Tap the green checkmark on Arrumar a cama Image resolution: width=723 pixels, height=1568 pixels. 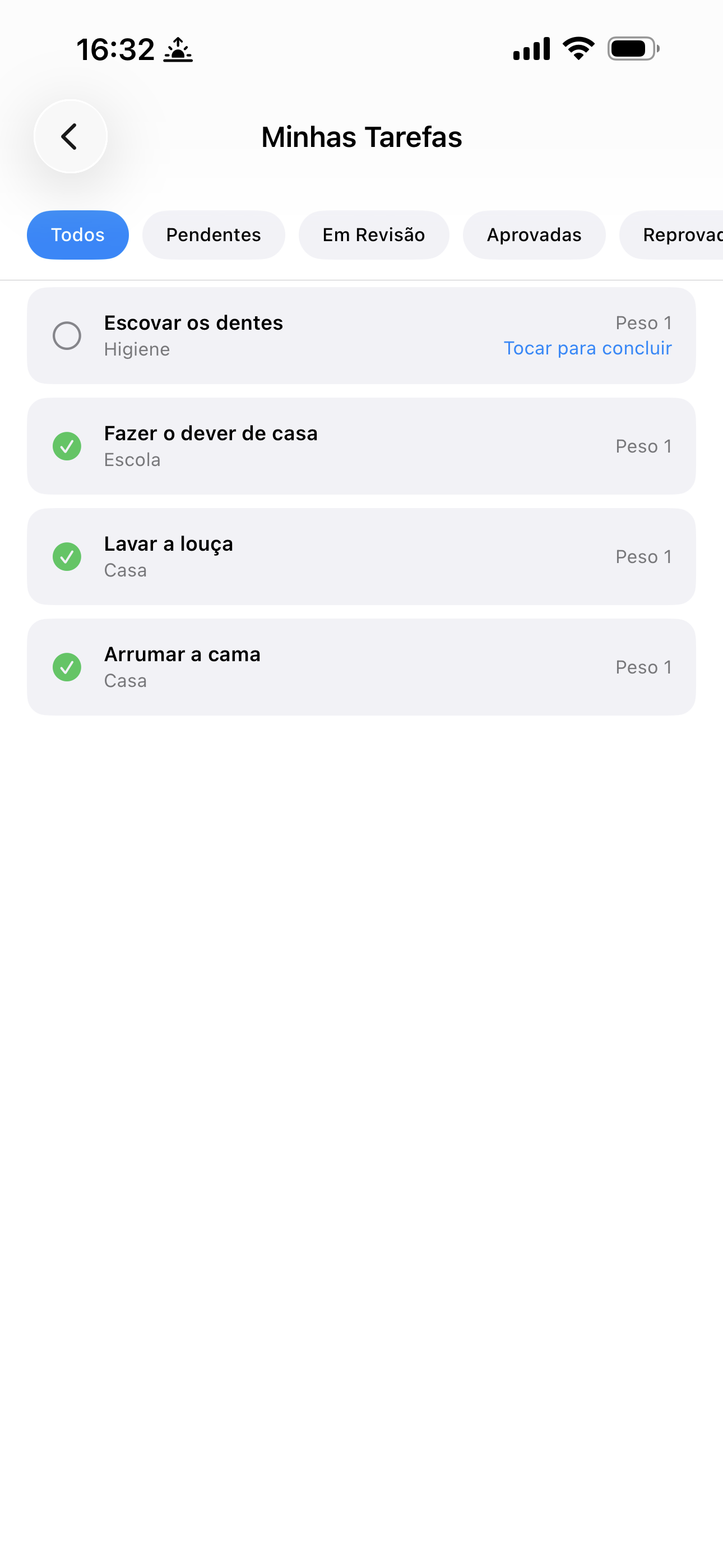[67, 667]
